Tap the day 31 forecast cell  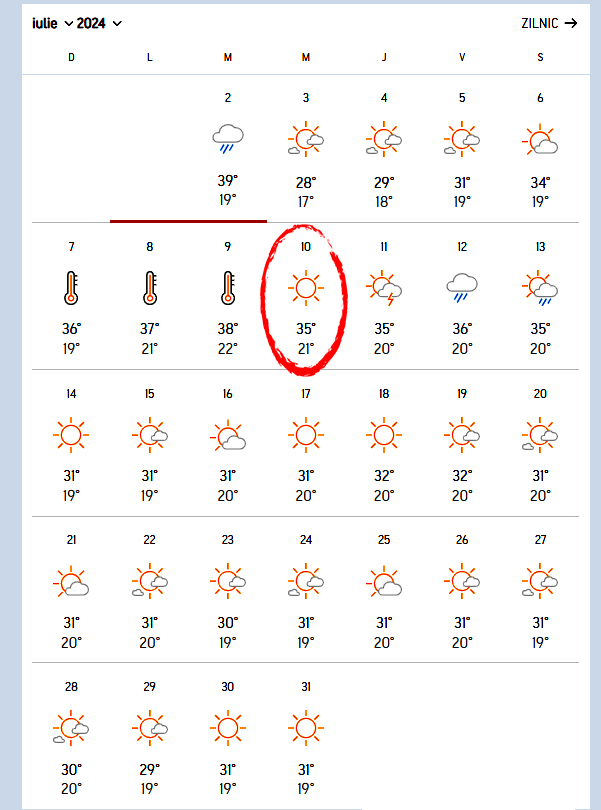(306, 735)
